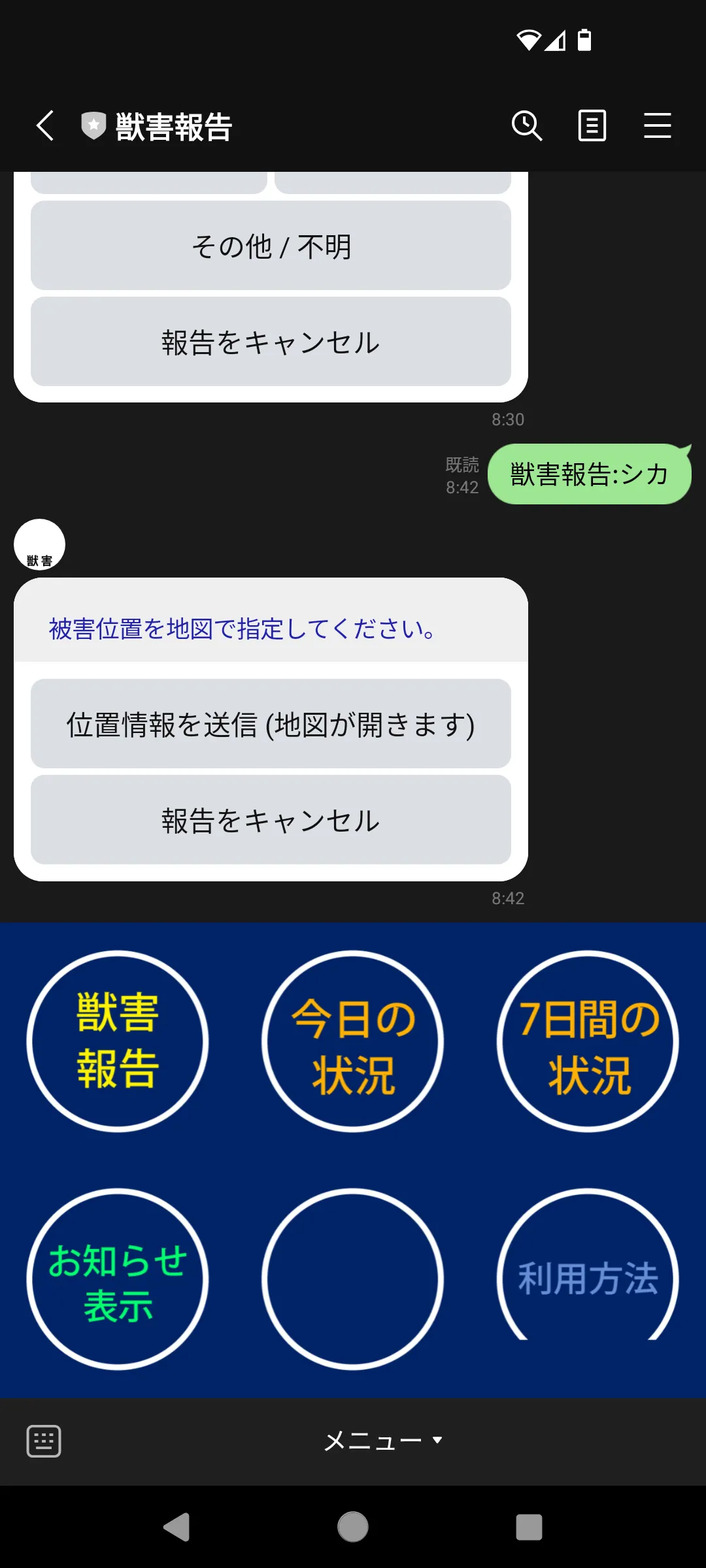Open 今日の状況

353,1041
